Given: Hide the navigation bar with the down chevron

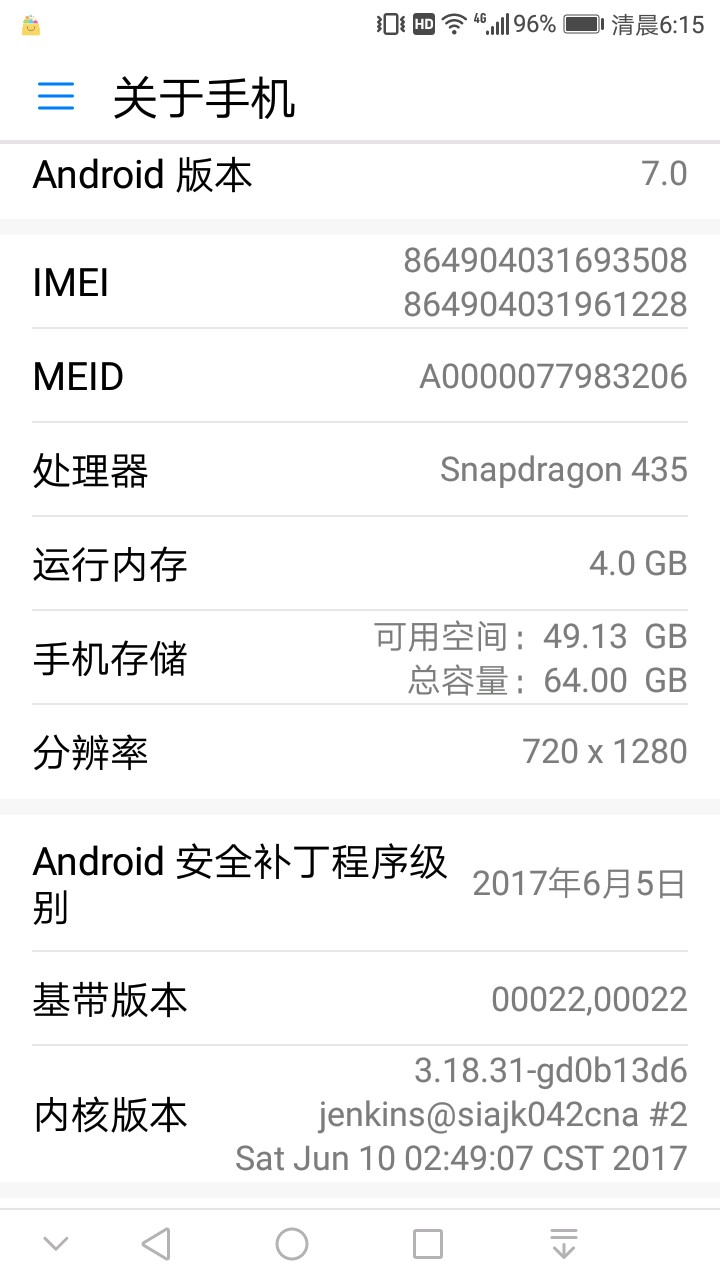Looking at the screenshot, I should [x=56, y=1244].
